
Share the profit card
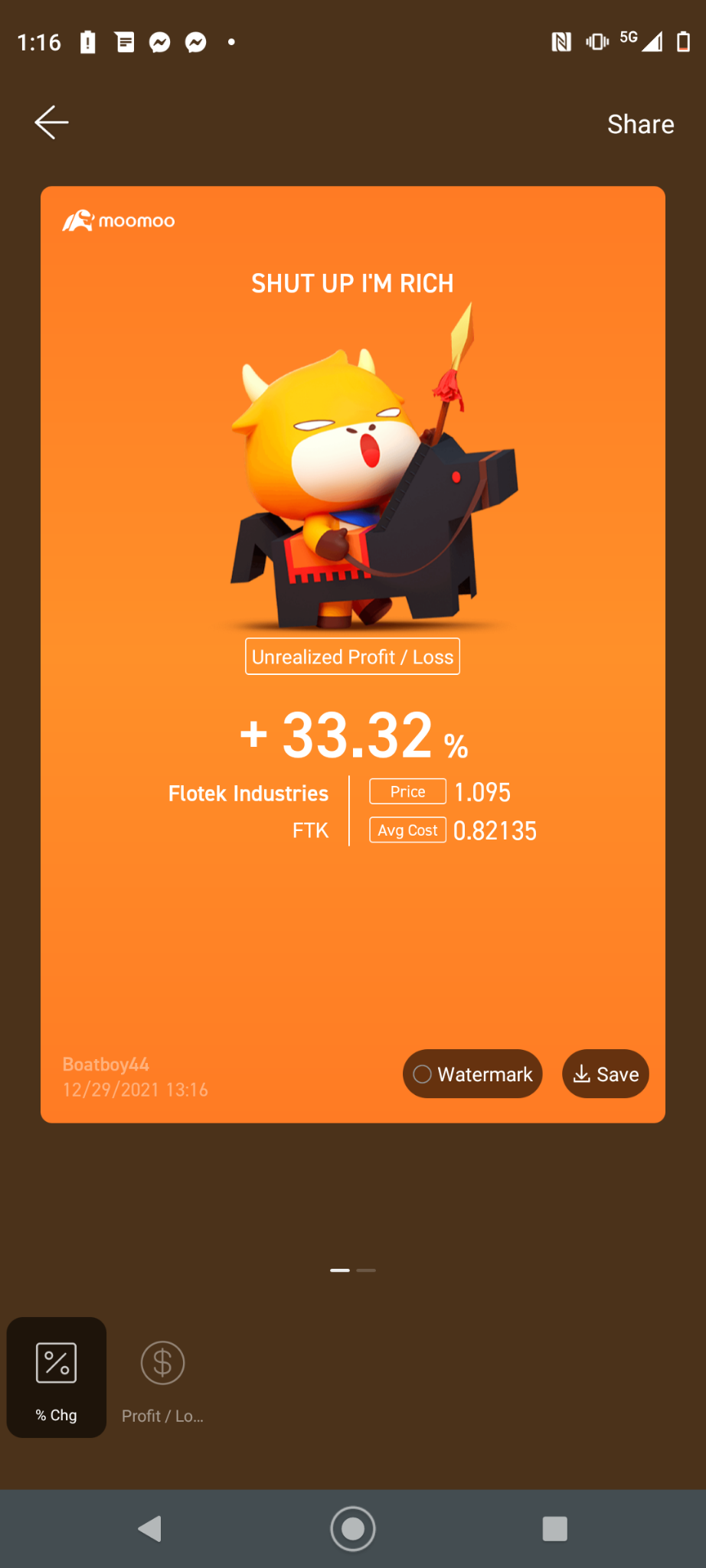pyautogui.click(x=640, y=124)
